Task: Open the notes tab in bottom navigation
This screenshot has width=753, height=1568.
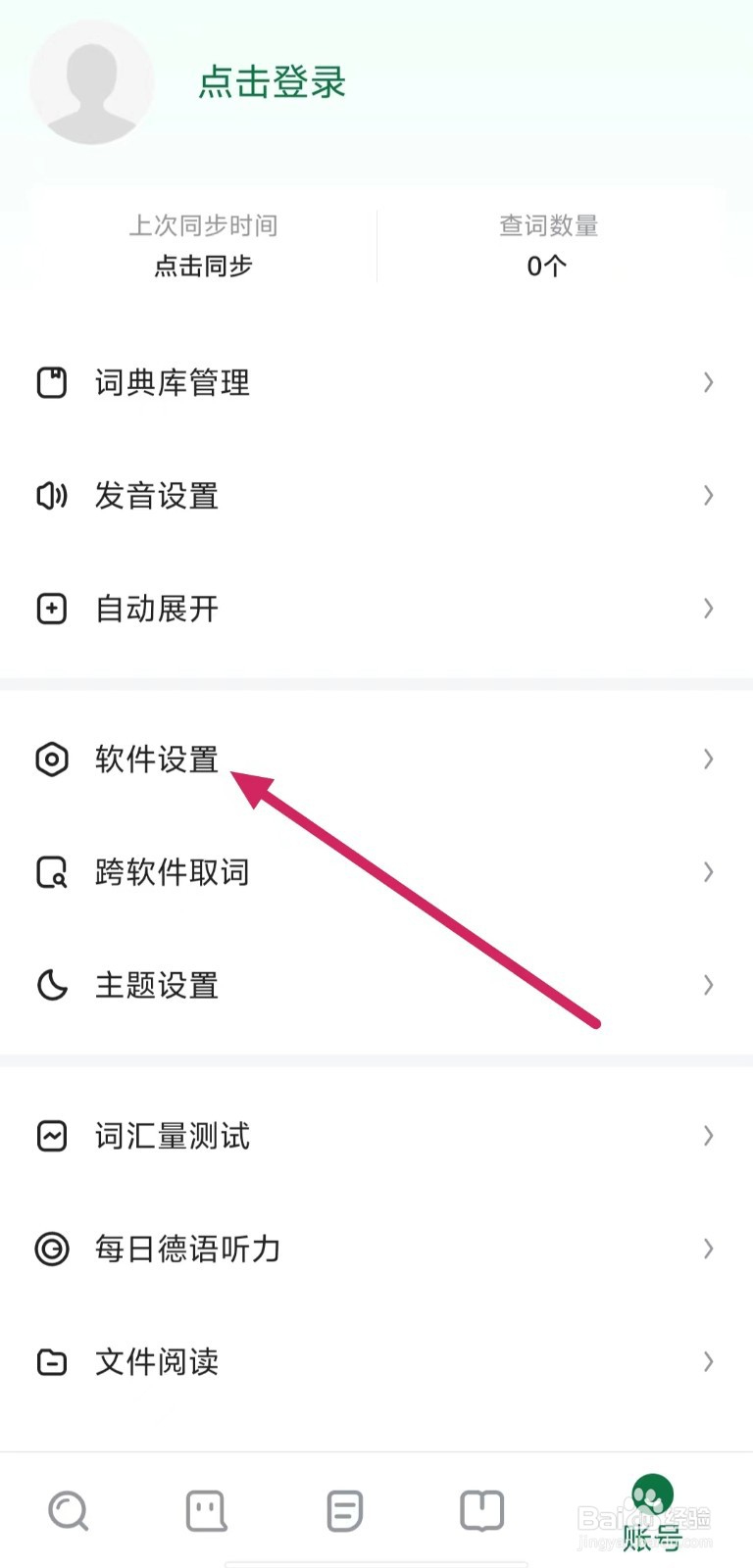Action: coord(343,1511)
